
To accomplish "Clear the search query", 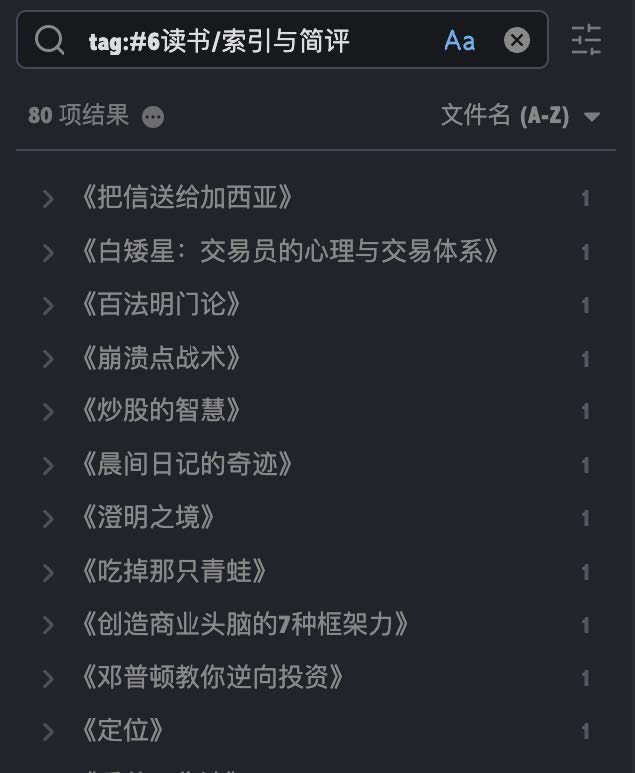I will pos(516,40).
